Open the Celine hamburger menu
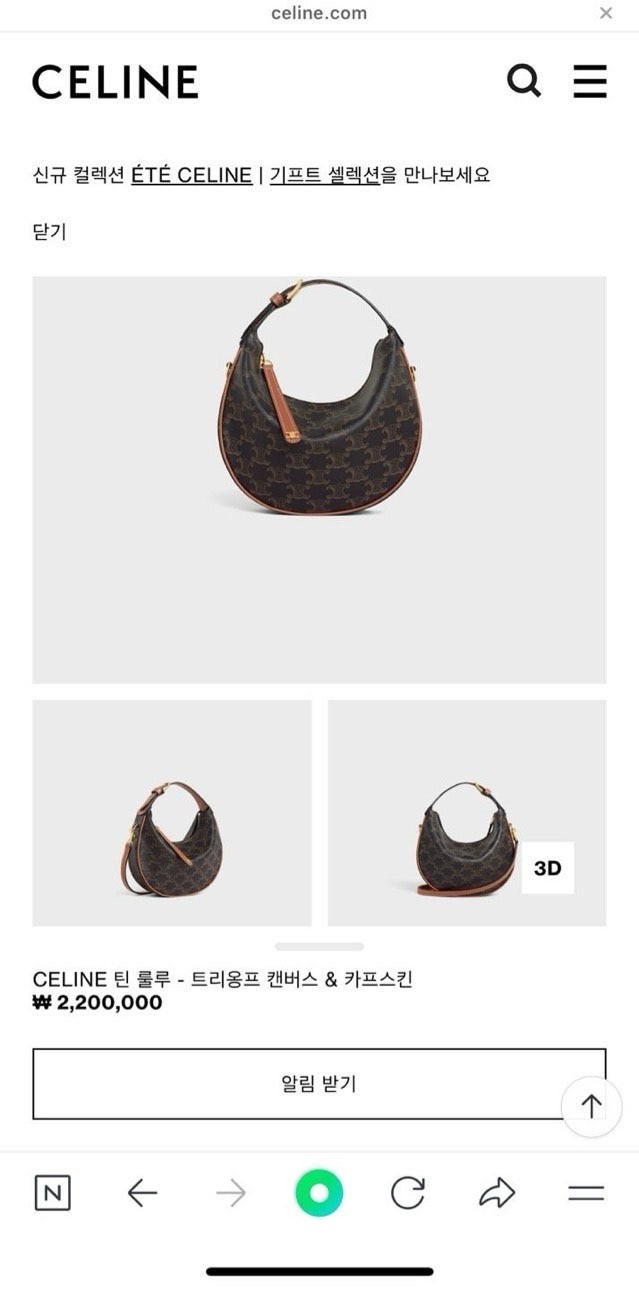 coord(590,80)
